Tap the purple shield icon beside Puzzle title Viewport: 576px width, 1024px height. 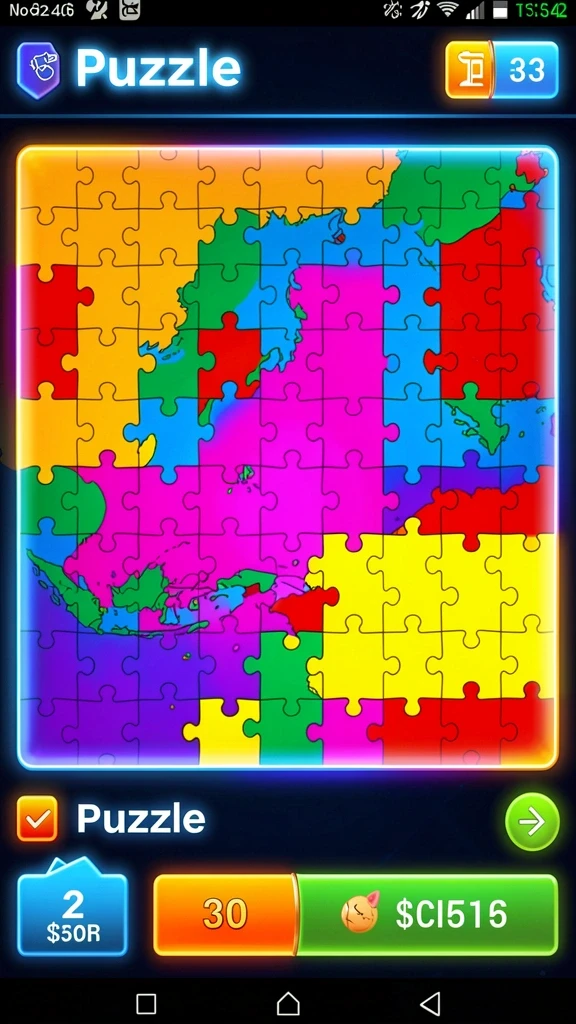tap(39, 70)
